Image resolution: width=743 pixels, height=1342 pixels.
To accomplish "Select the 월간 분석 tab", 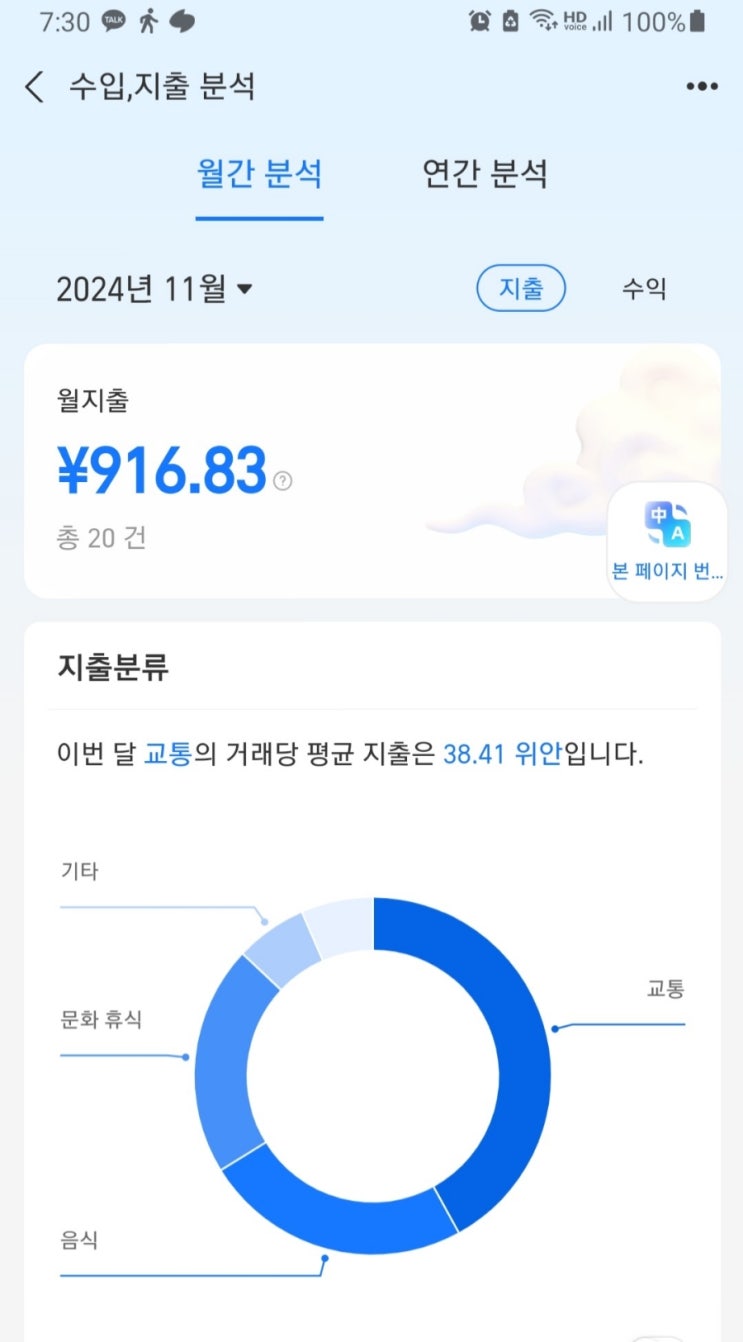I will point(259,174).
